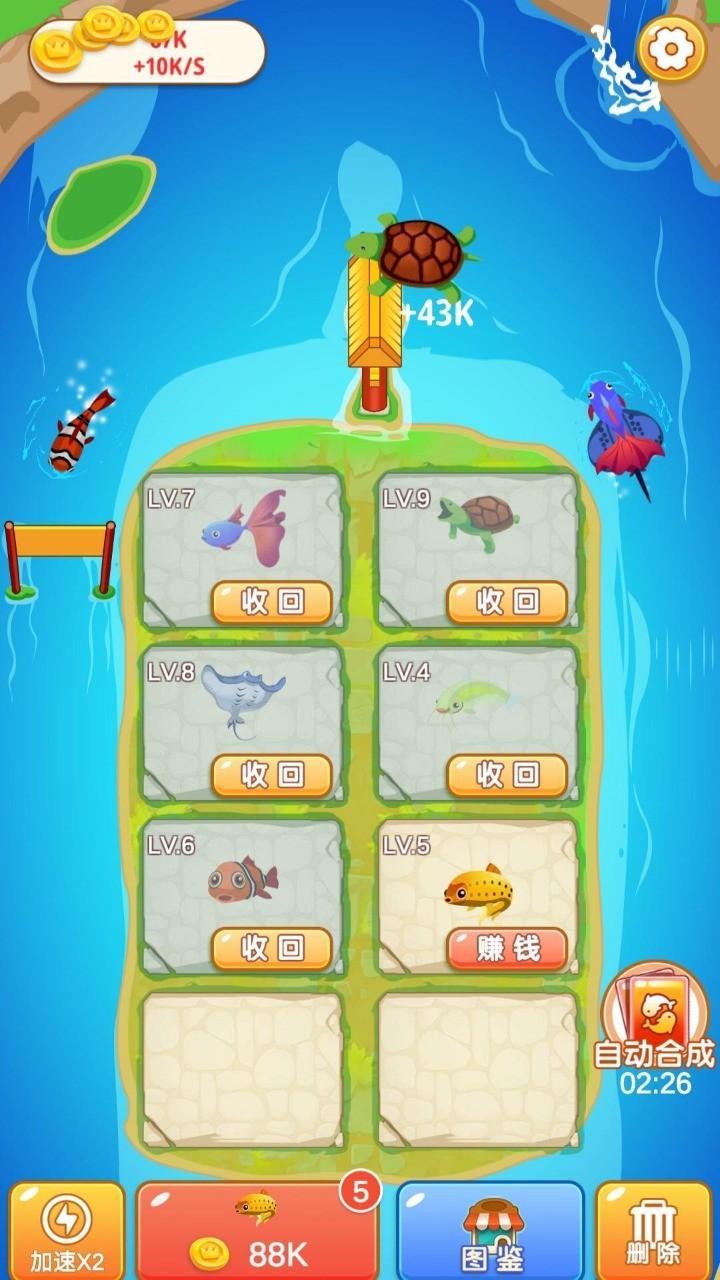720x1280 pixels.
Task: Recall the LV.7 fish with 收回
Action: tap(272, 602)
